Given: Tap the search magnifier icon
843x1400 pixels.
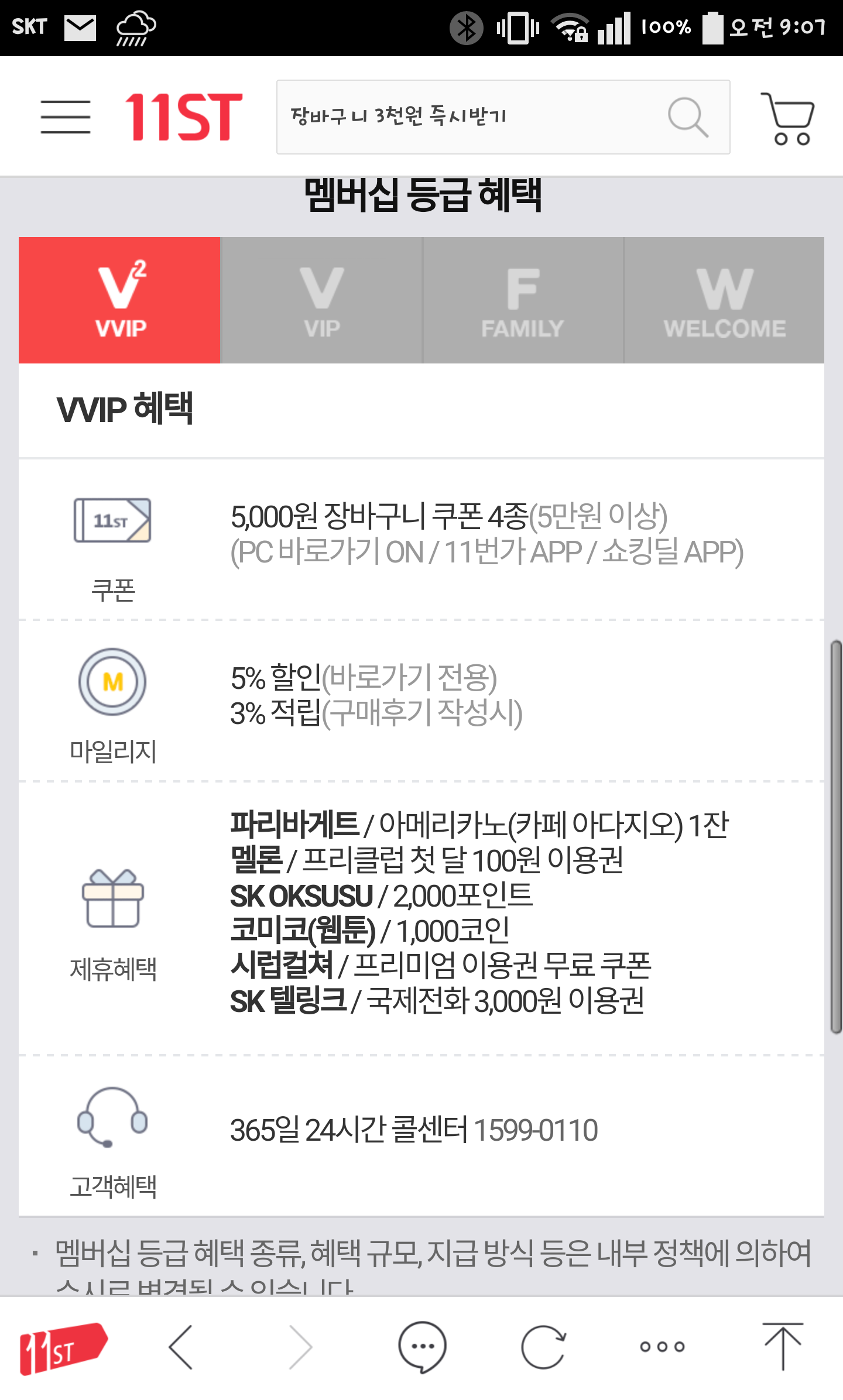Looking at the screenshot, I should 689,116.
